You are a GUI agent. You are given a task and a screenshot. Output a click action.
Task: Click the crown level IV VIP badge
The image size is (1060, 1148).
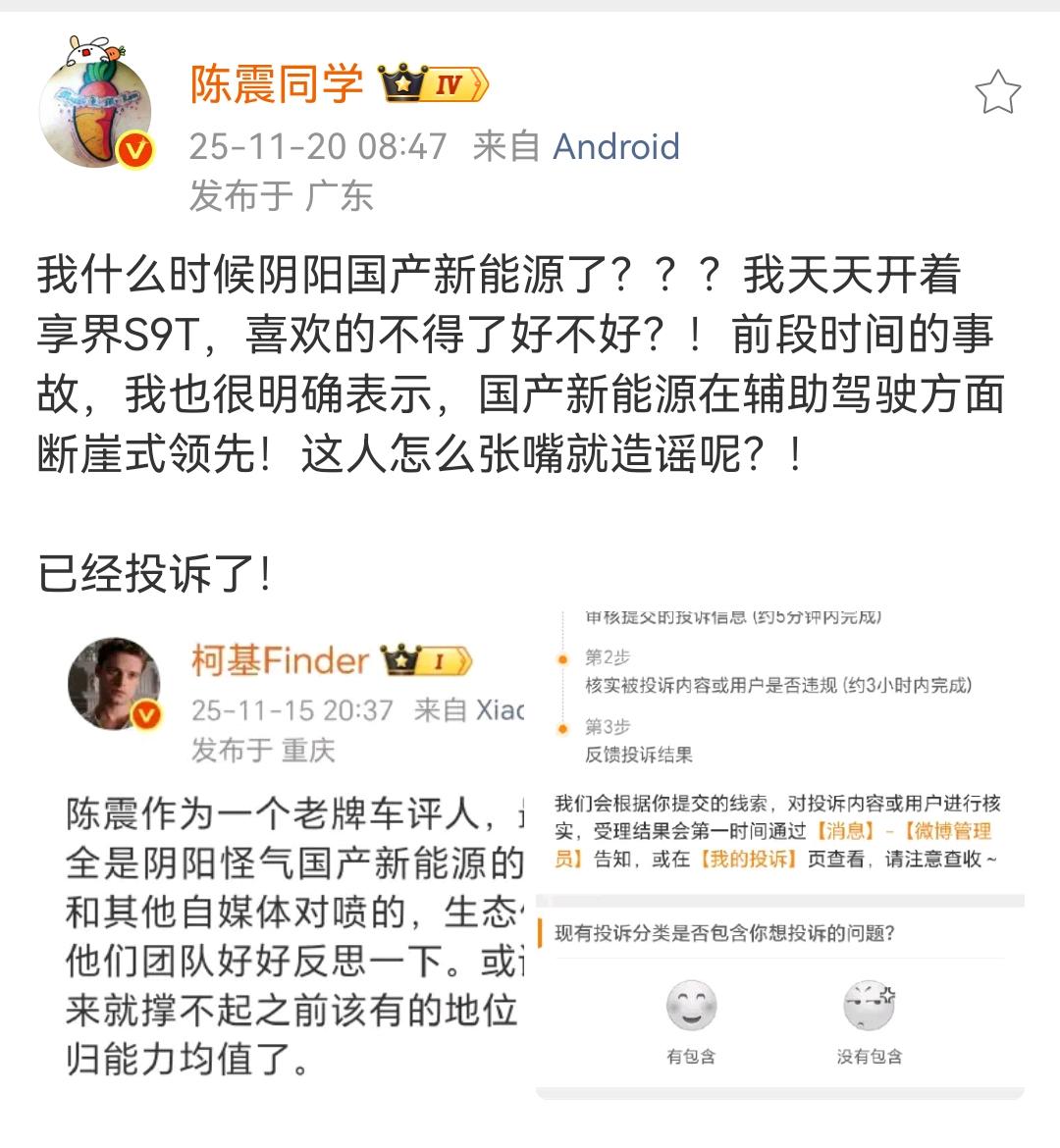(432, 84)
